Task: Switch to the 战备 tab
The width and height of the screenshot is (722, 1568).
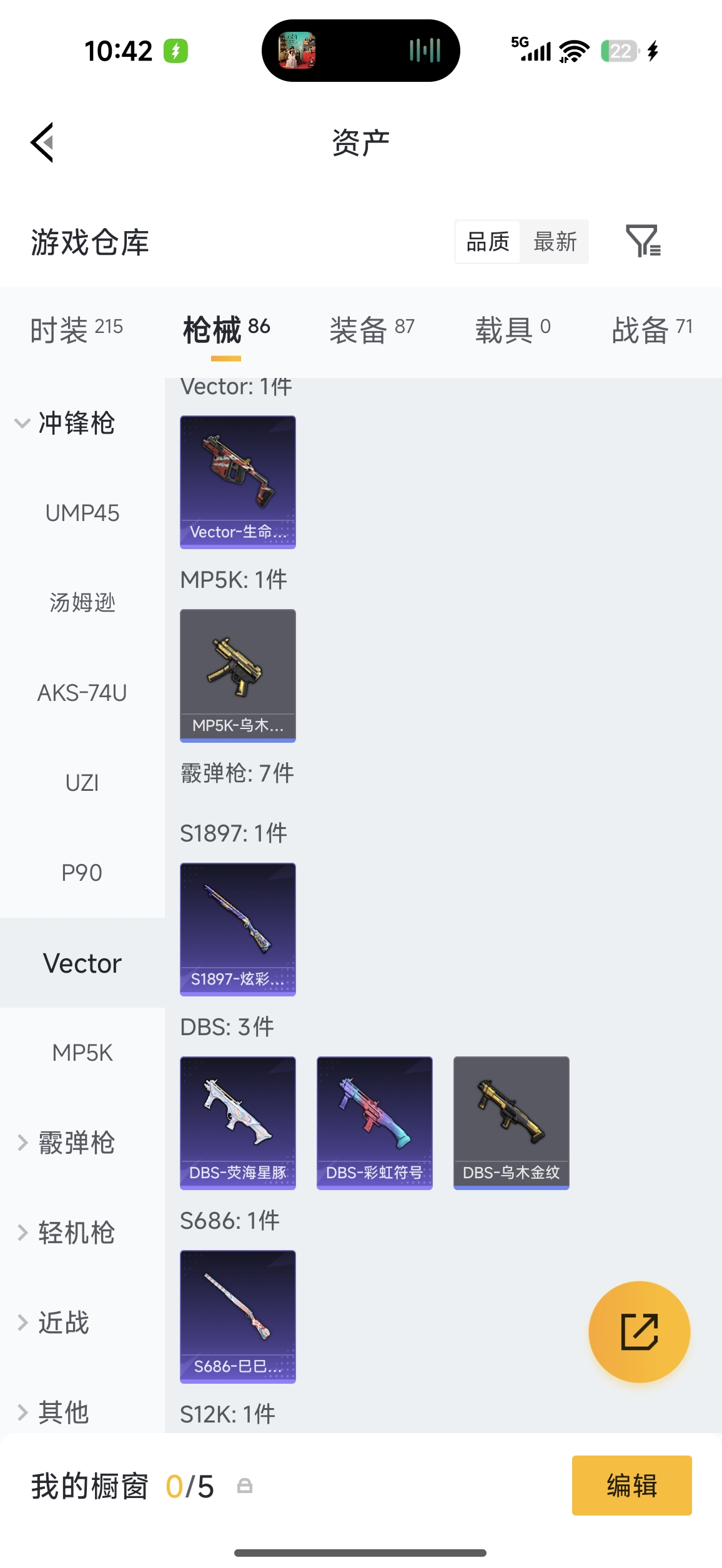Action: click(x=651, y=329)
